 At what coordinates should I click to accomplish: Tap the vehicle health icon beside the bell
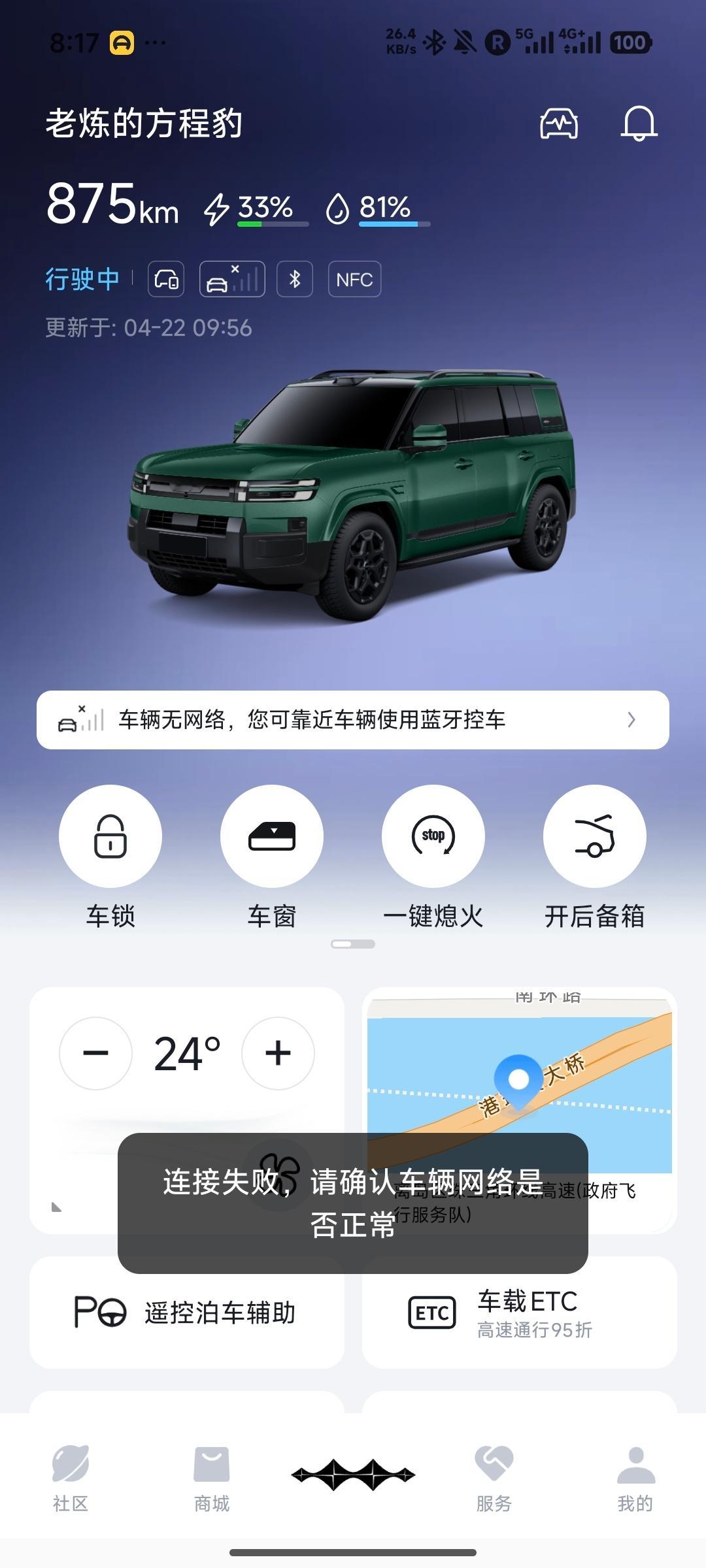tap(559, 124)
